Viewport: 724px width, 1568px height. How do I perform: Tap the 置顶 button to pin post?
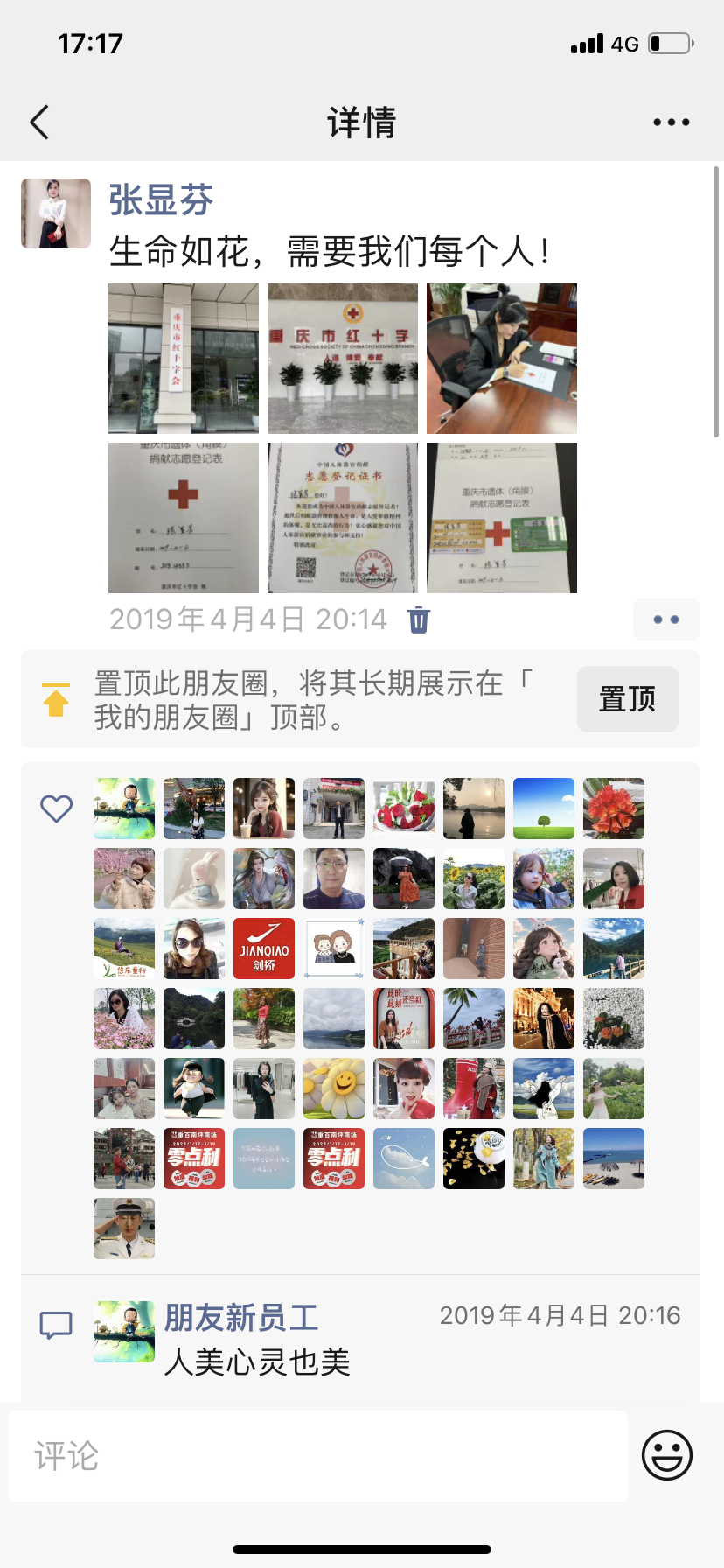627,699
